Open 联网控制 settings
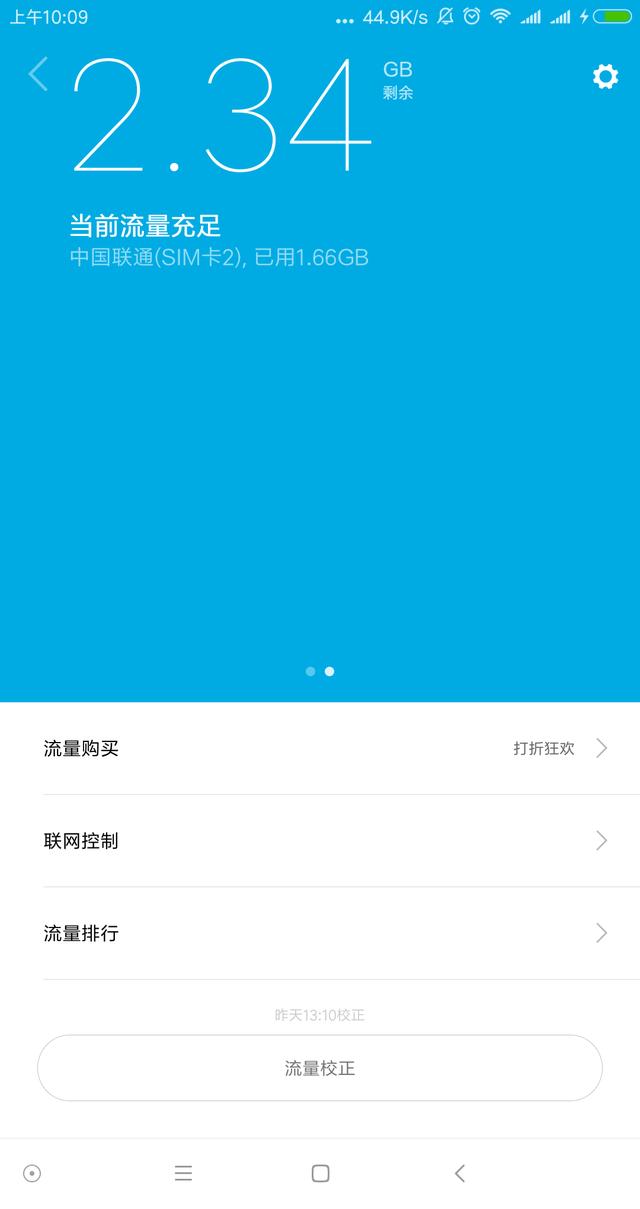Viewport: 640px width, 1209px height. click(x=320, y=841)
